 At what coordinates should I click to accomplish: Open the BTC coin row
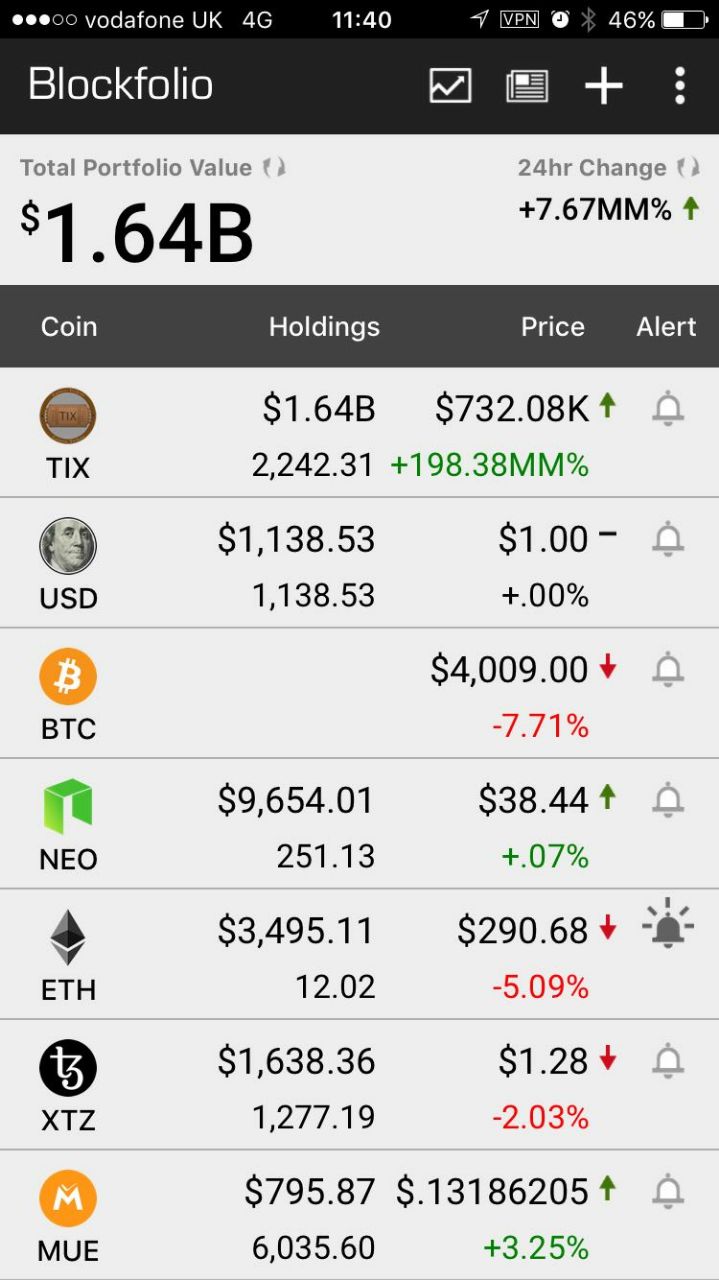359,693
